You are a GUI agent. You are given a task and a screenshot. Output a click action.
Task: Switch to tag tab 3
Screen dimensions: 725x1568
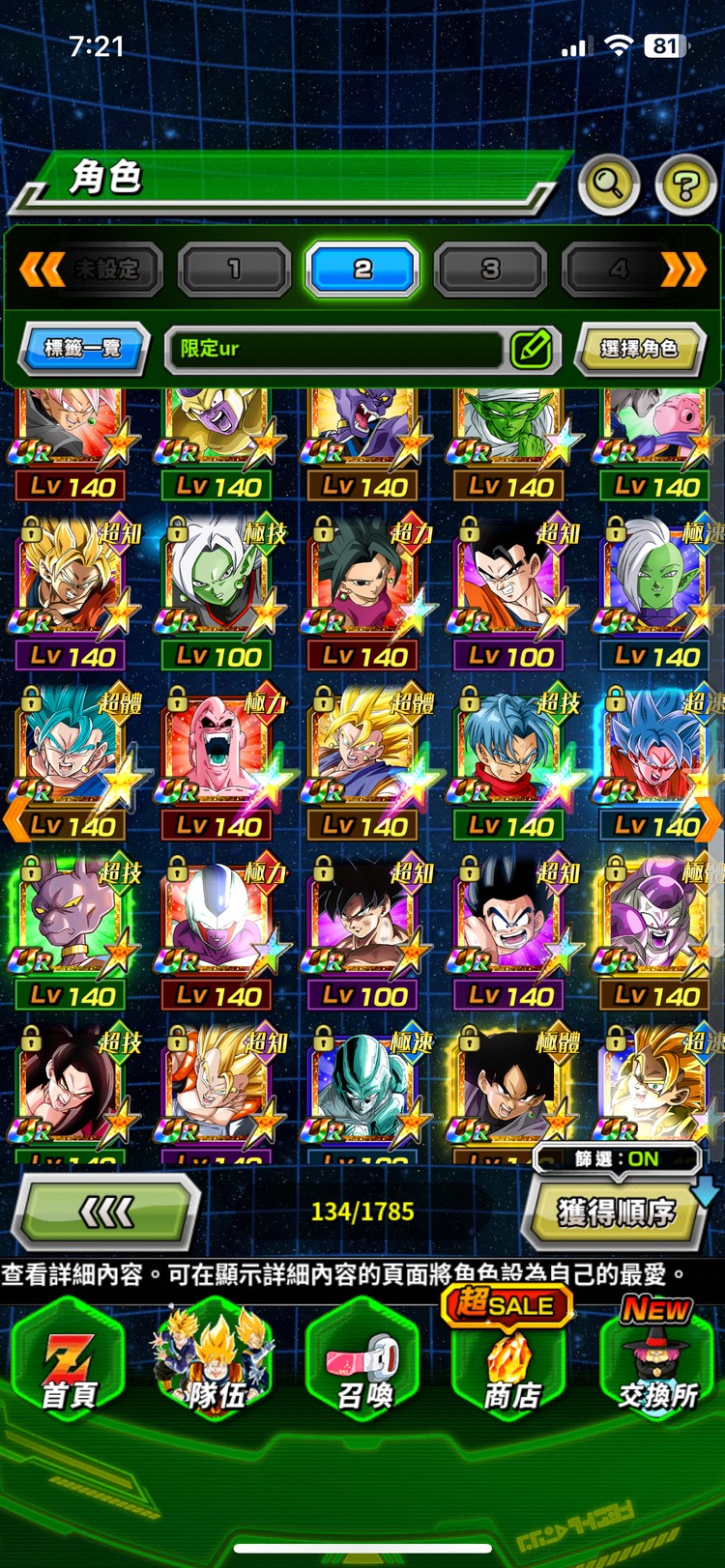pyautogui.click(x=490, y=270)
